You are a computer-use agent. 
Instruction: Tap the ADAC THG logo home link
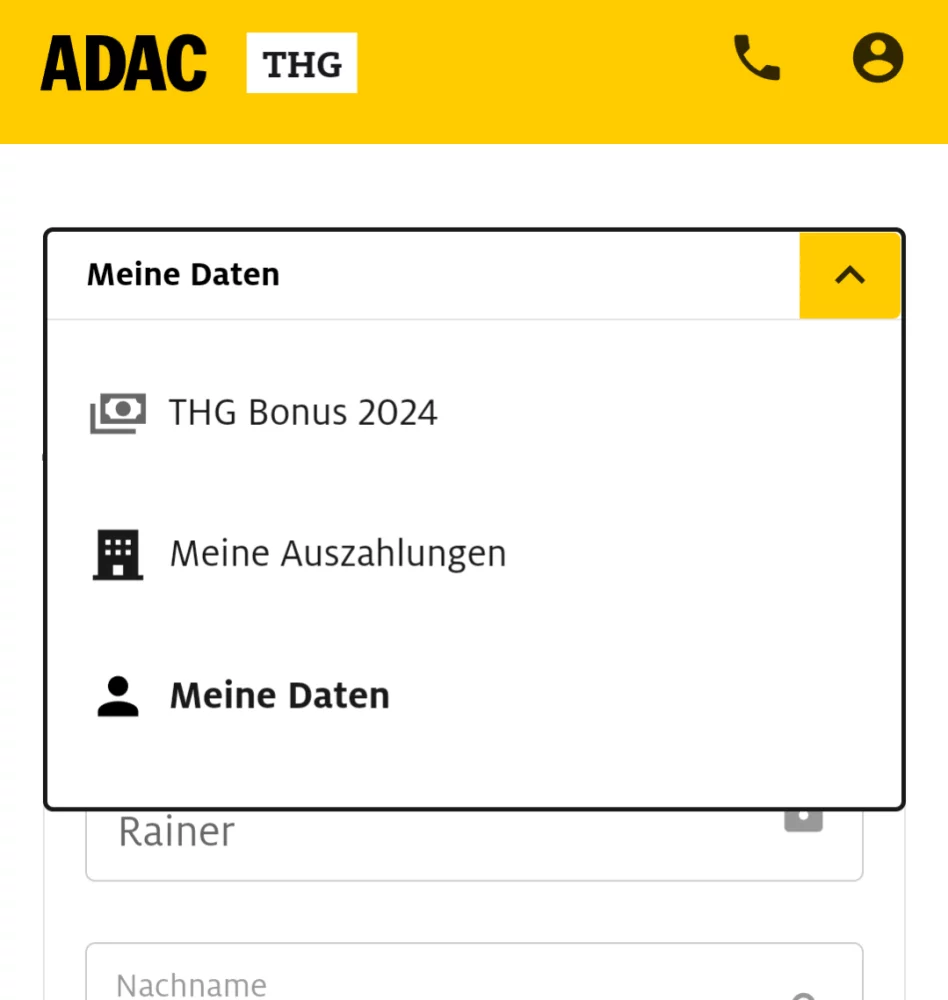tap(199, 63)
